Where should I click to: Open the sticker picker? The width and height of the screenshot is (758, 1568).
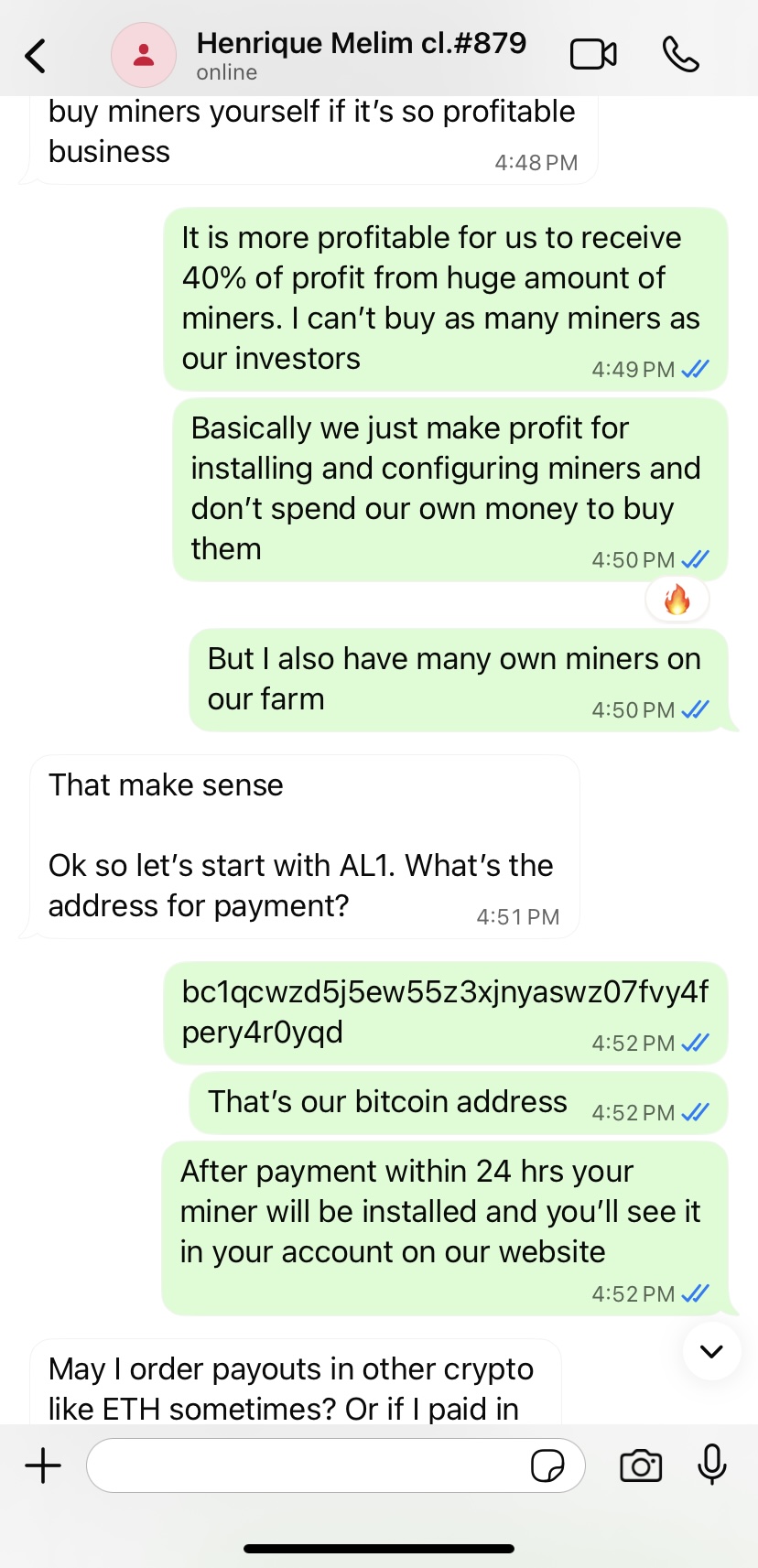click(547, 1465)
